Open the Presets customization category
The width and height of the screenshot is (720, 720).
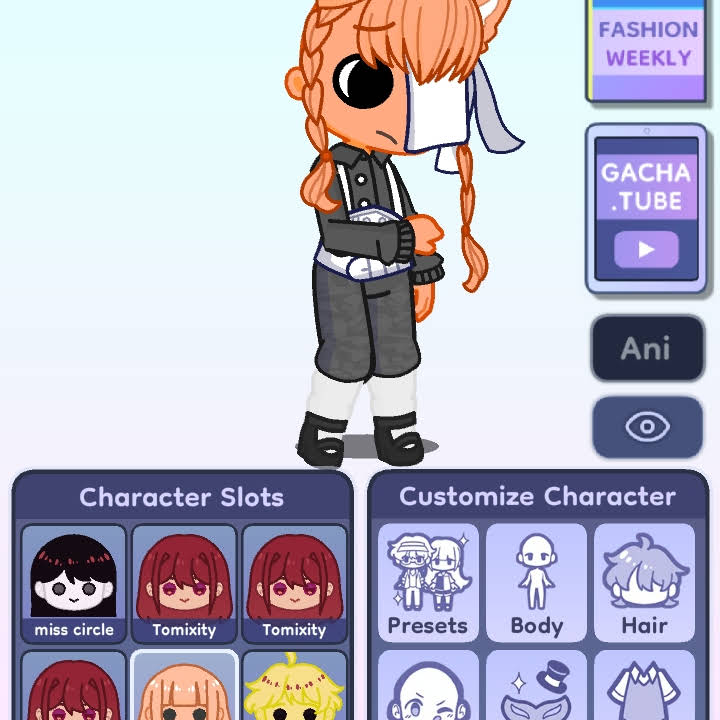[x=428, y=583]
